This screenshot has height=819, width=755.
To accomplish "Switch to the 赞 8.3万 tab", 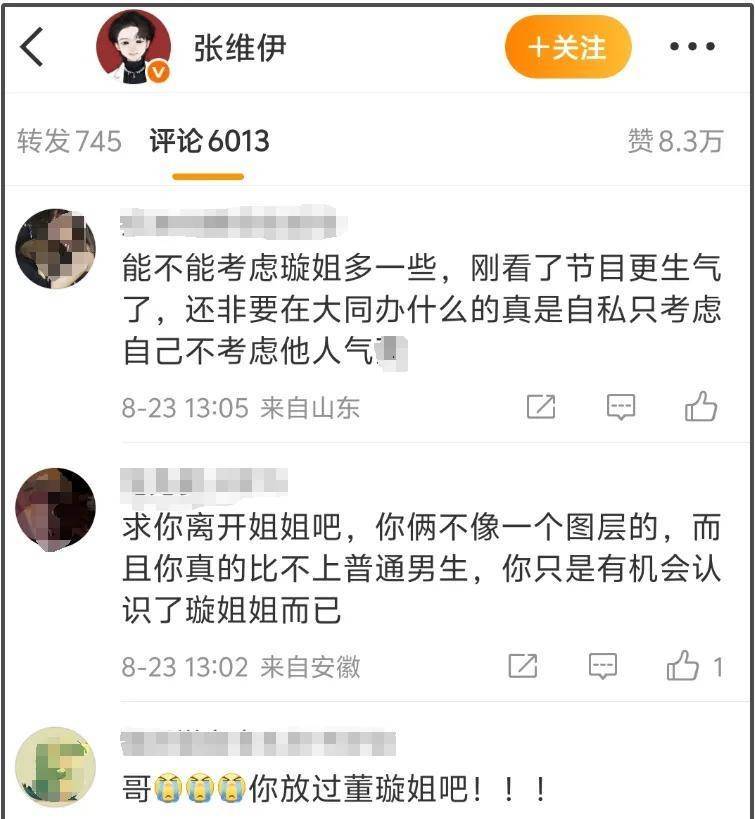I will pyautogui.click(x=675, y=141).
